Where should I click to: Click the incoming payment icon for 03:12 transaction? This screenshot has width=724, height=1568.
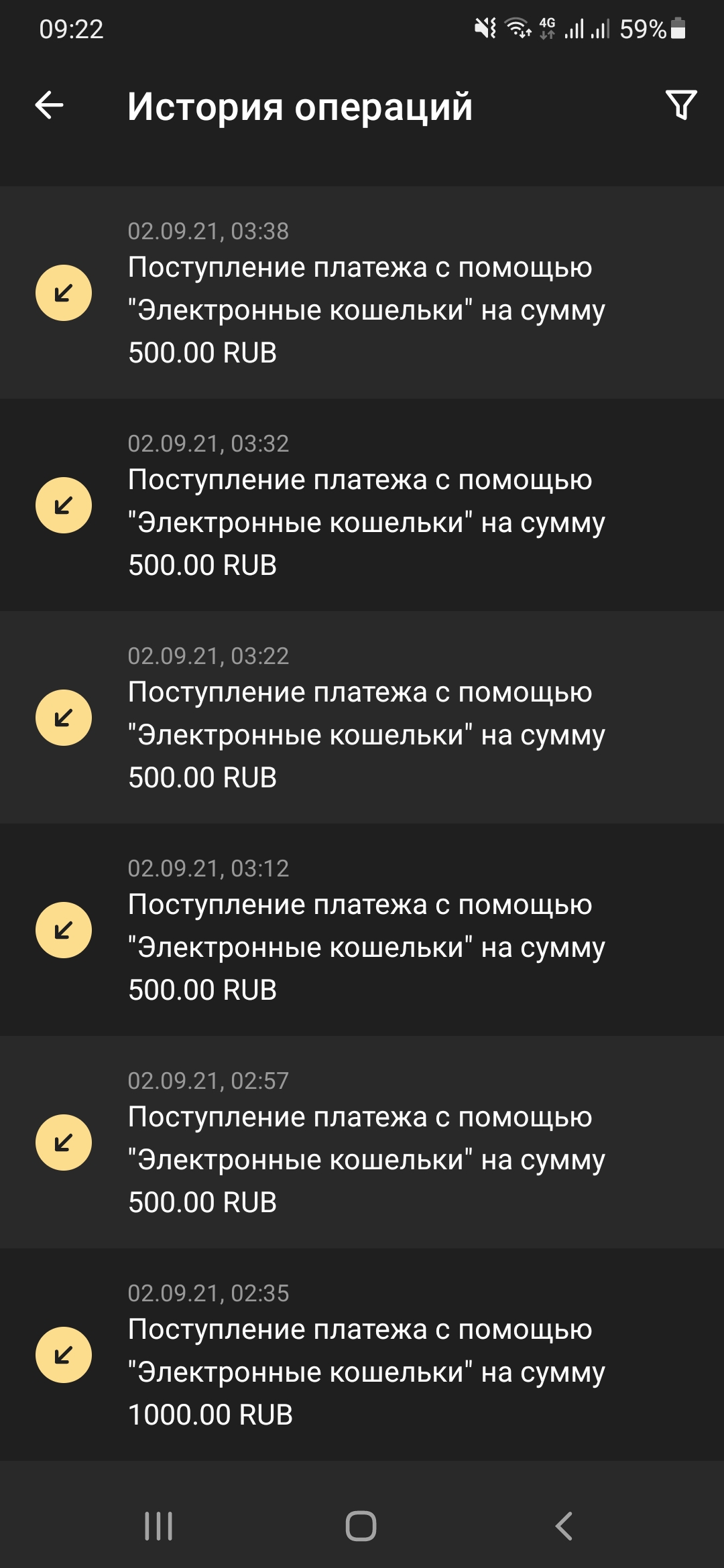click(x=62, y=931)
